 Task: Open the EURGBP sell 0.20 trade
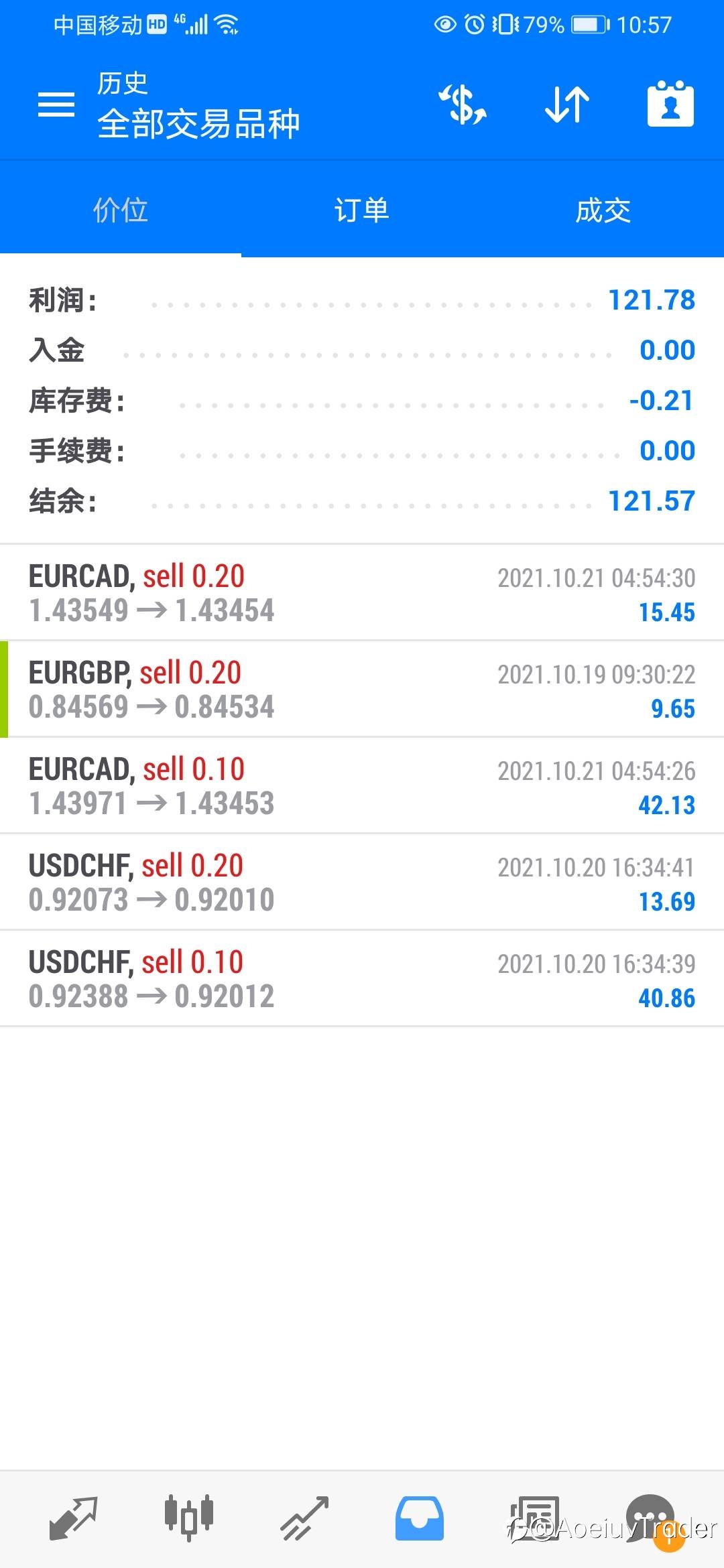pyautogui.click(x=362, y=689)
